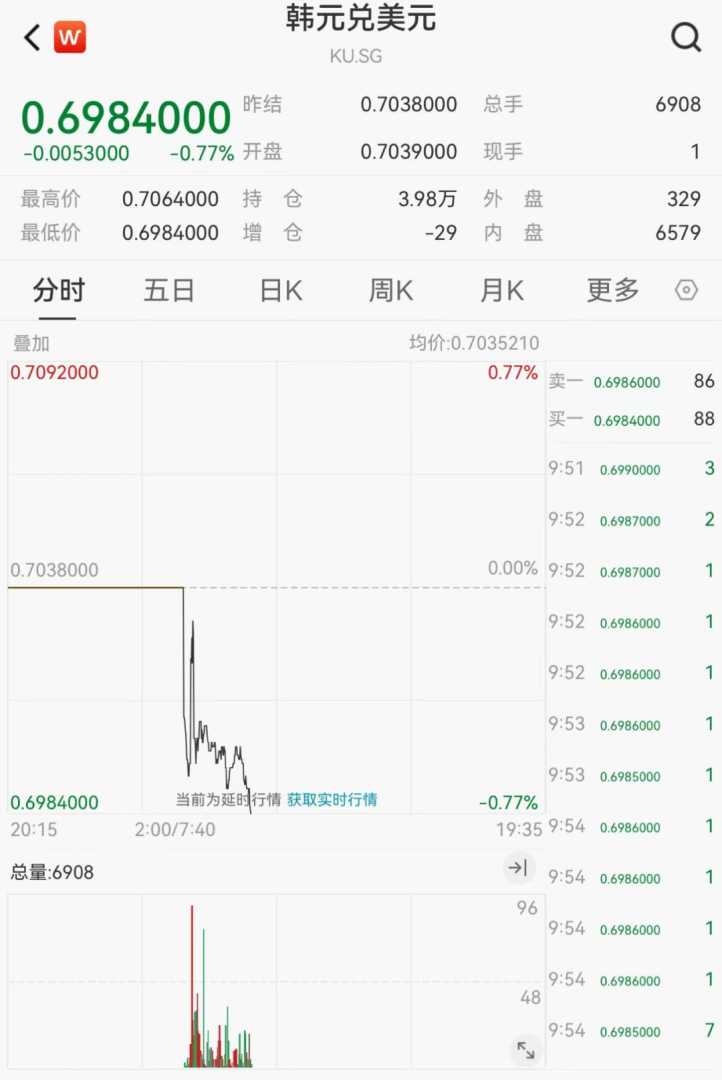Viewport: 722px width, 1080px height.
Task: Show the 周K chart tab
Action: [391, 291]
